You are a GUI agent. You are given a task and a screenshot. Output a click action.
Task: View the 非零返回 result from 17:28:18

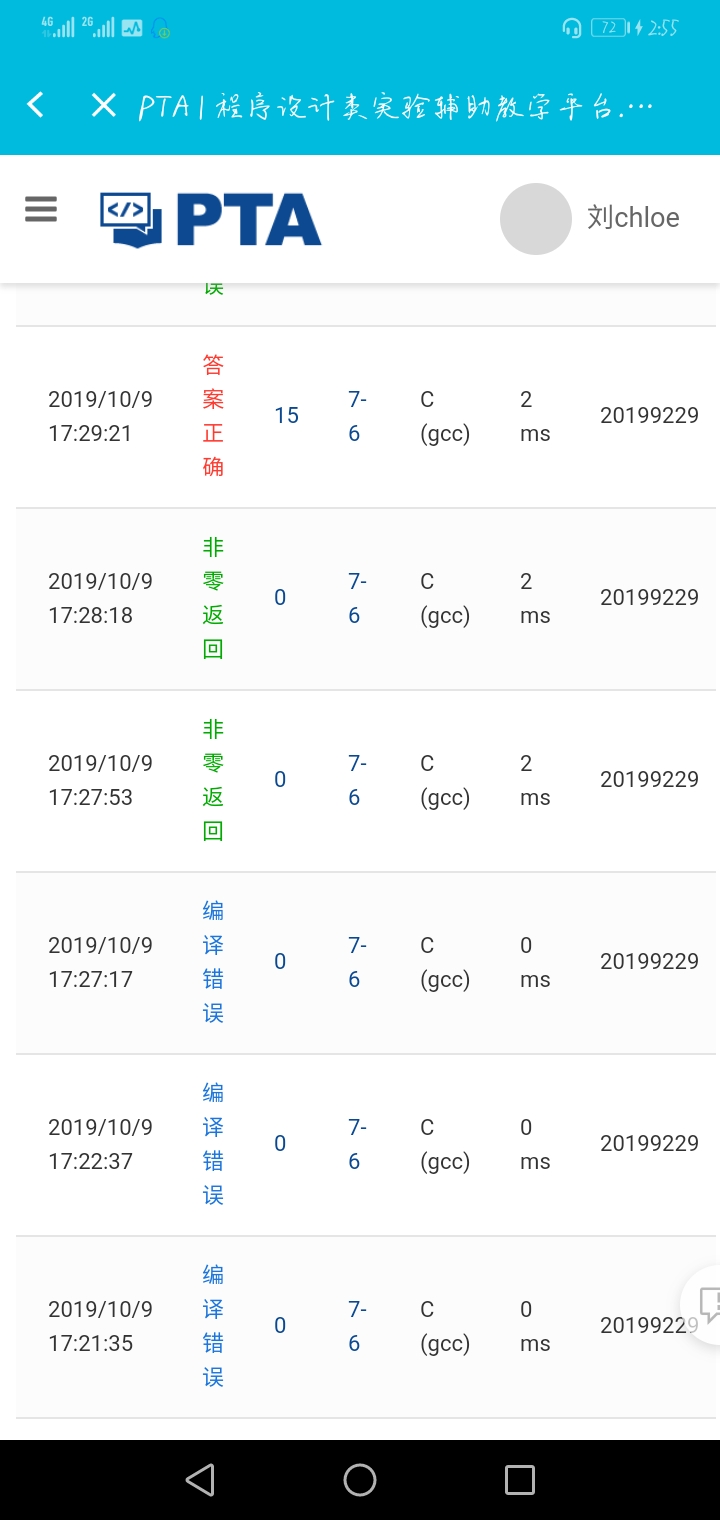click(x=213, y=598)
